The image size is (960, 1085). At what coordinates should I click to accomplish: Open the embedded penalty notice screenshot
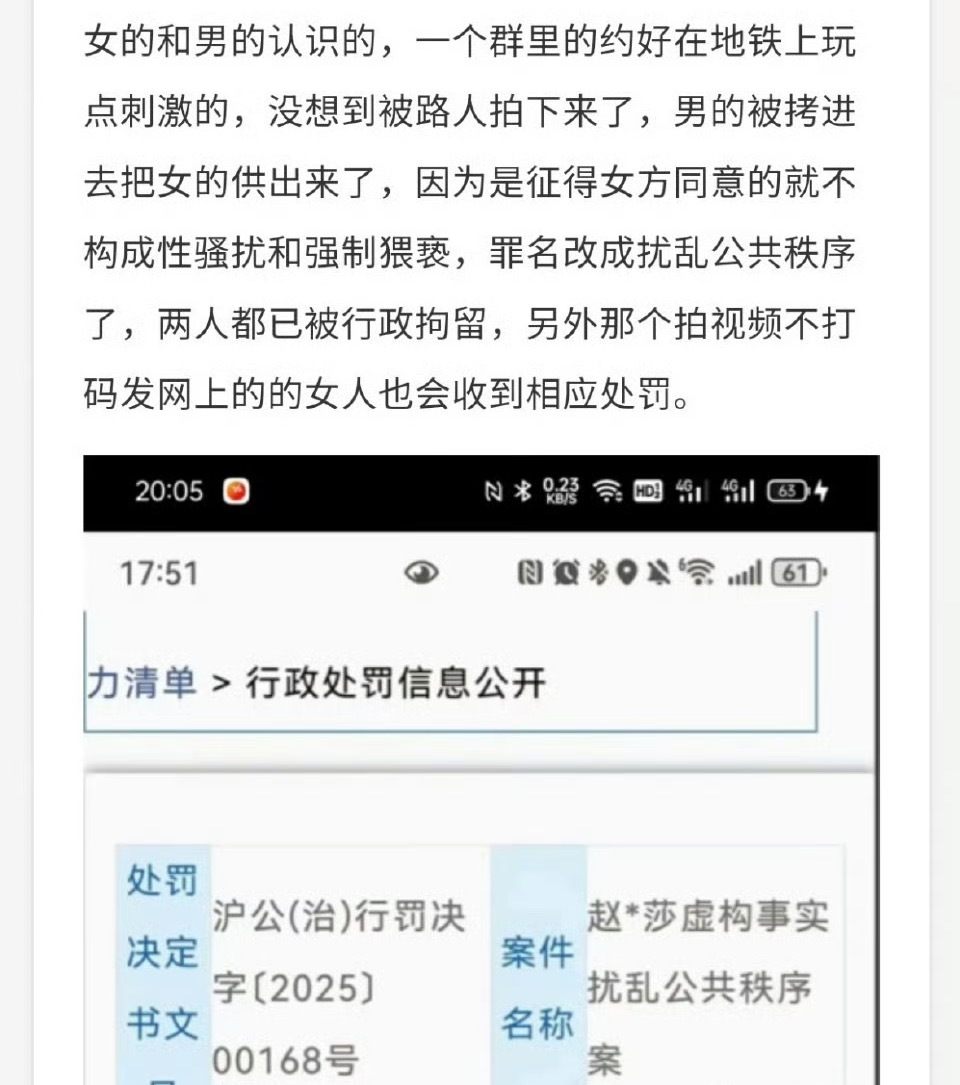(x=480, y=770)
